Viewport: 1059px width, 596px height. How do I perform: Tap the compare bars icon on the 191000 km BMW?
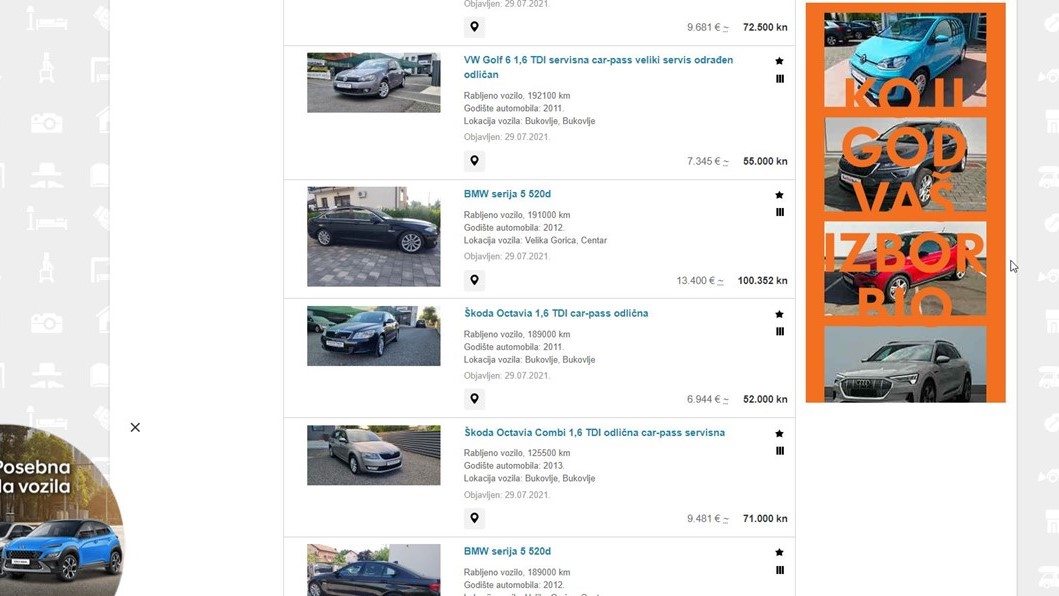click(780, 212)
